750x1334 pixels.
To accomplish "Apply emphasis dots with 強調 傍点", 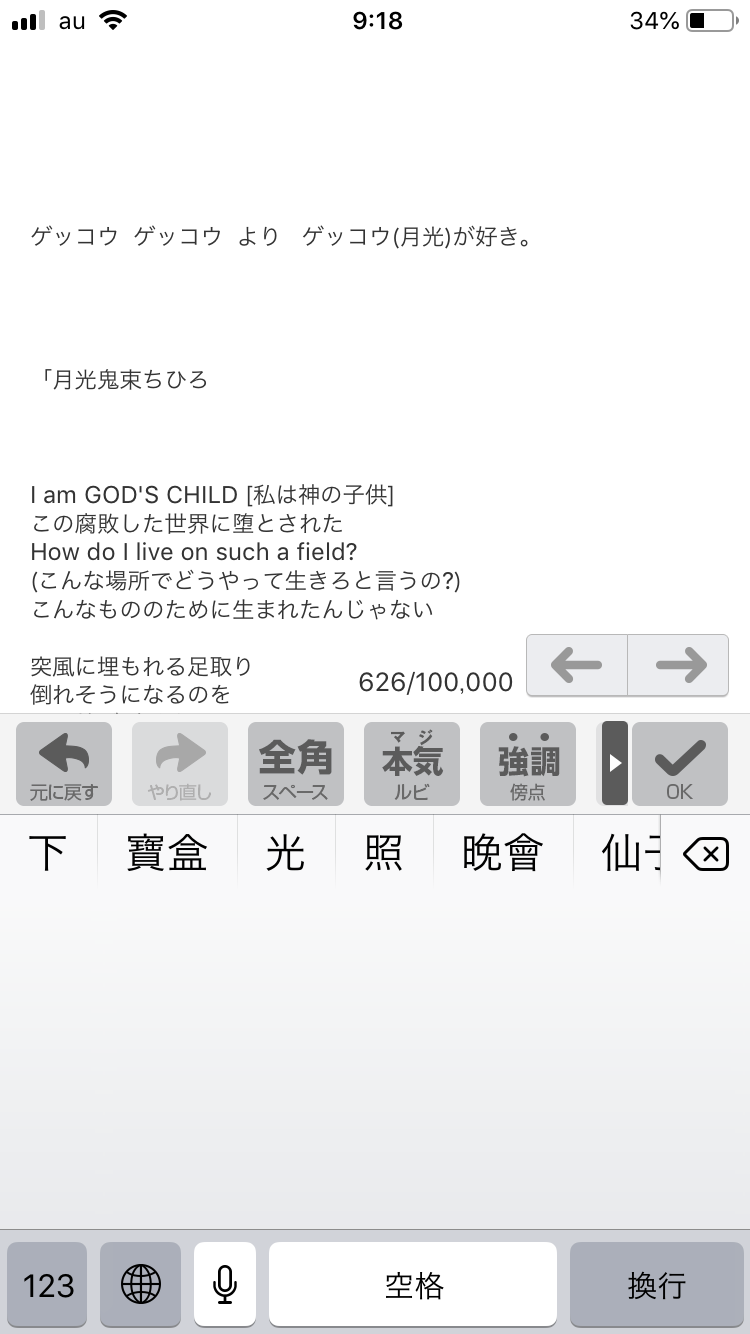I will [x=528, y=764].
